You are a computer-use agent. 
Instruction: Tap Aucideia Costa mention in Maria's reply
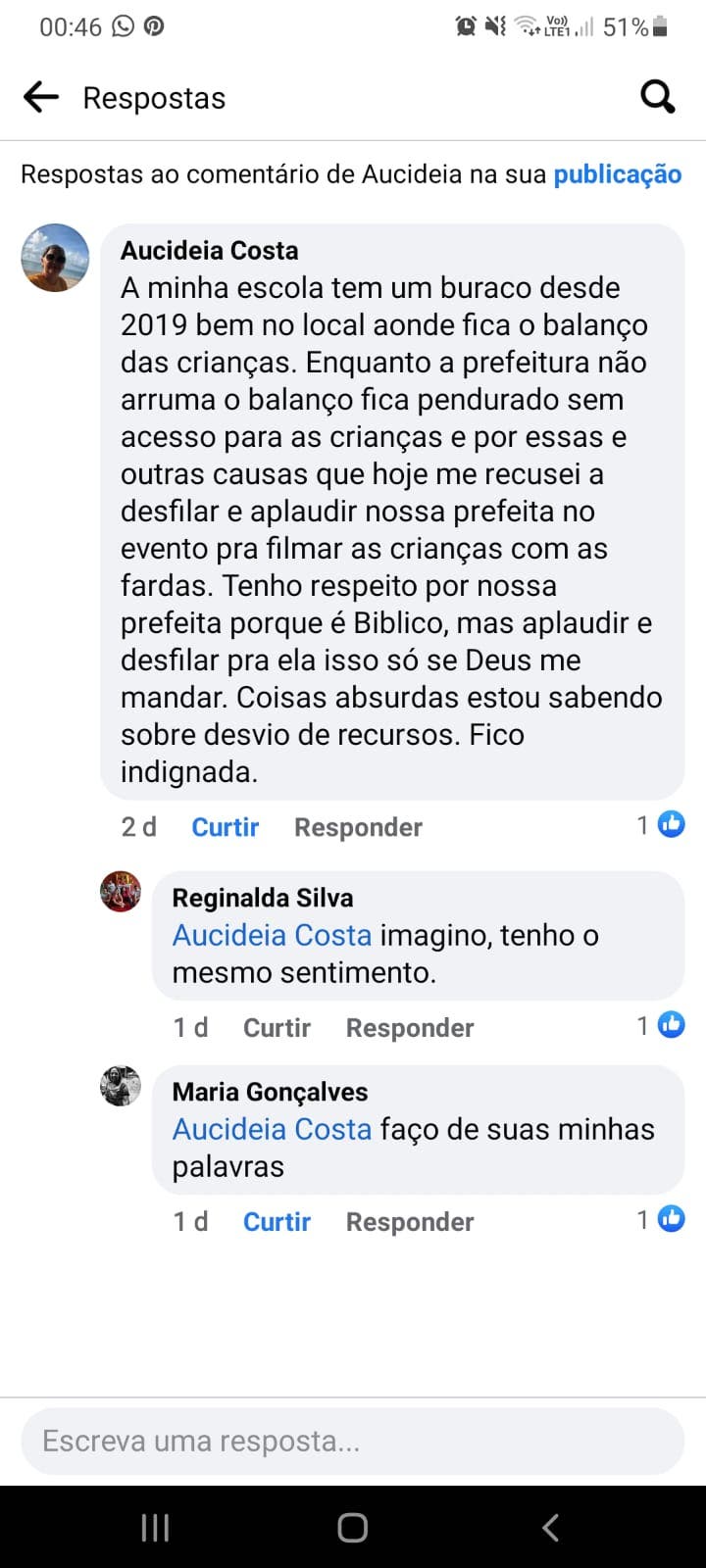tap(272, 1129)
